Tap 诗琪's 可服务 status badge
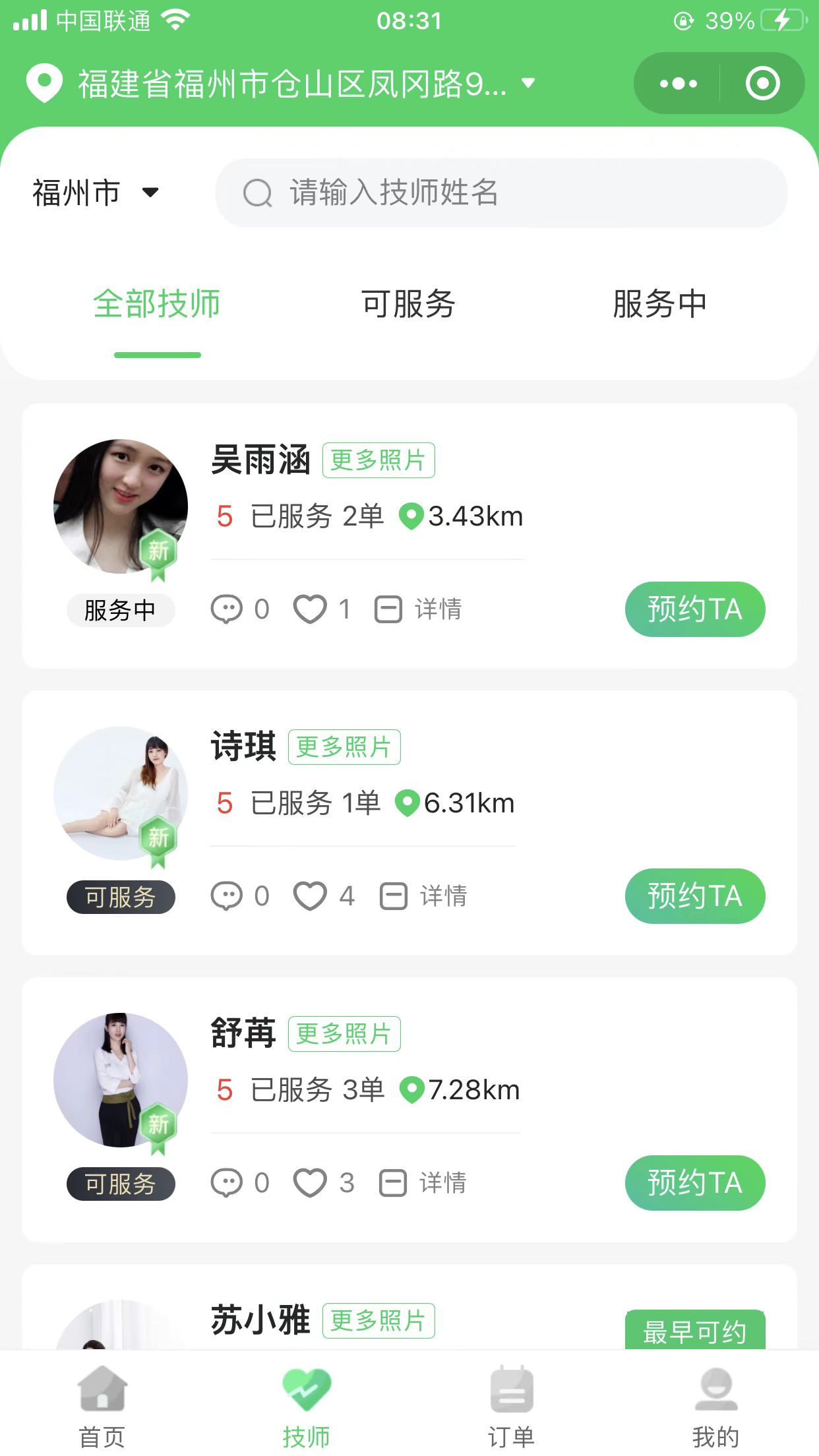819x1456 pixels. pos(121,896)
